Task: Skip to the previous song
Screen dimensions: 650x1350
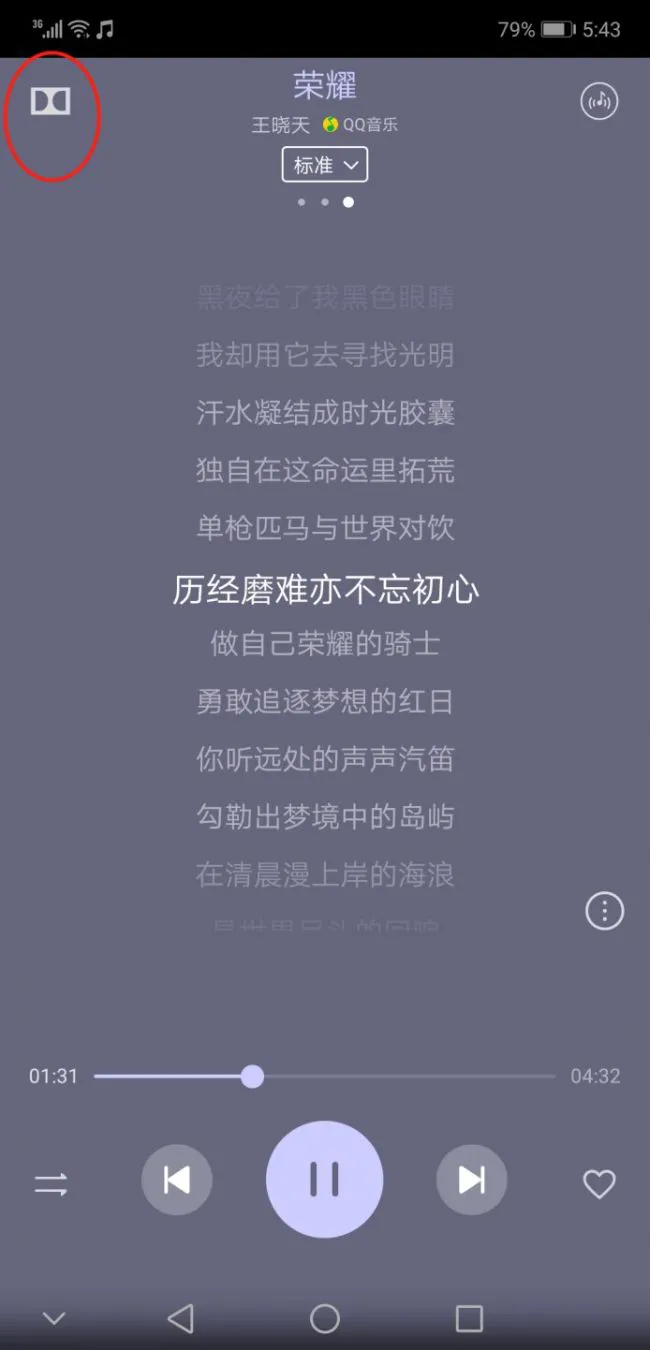Action: click(x=177, y=1180)
